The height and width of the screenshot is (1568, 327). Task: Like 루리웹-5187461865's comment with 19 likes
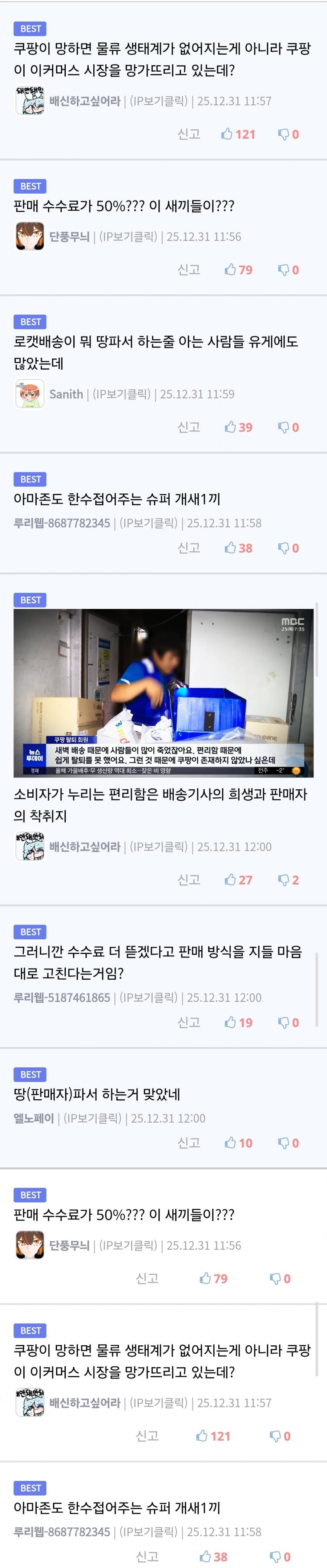pyautogui.click(x=238, y=1023)
